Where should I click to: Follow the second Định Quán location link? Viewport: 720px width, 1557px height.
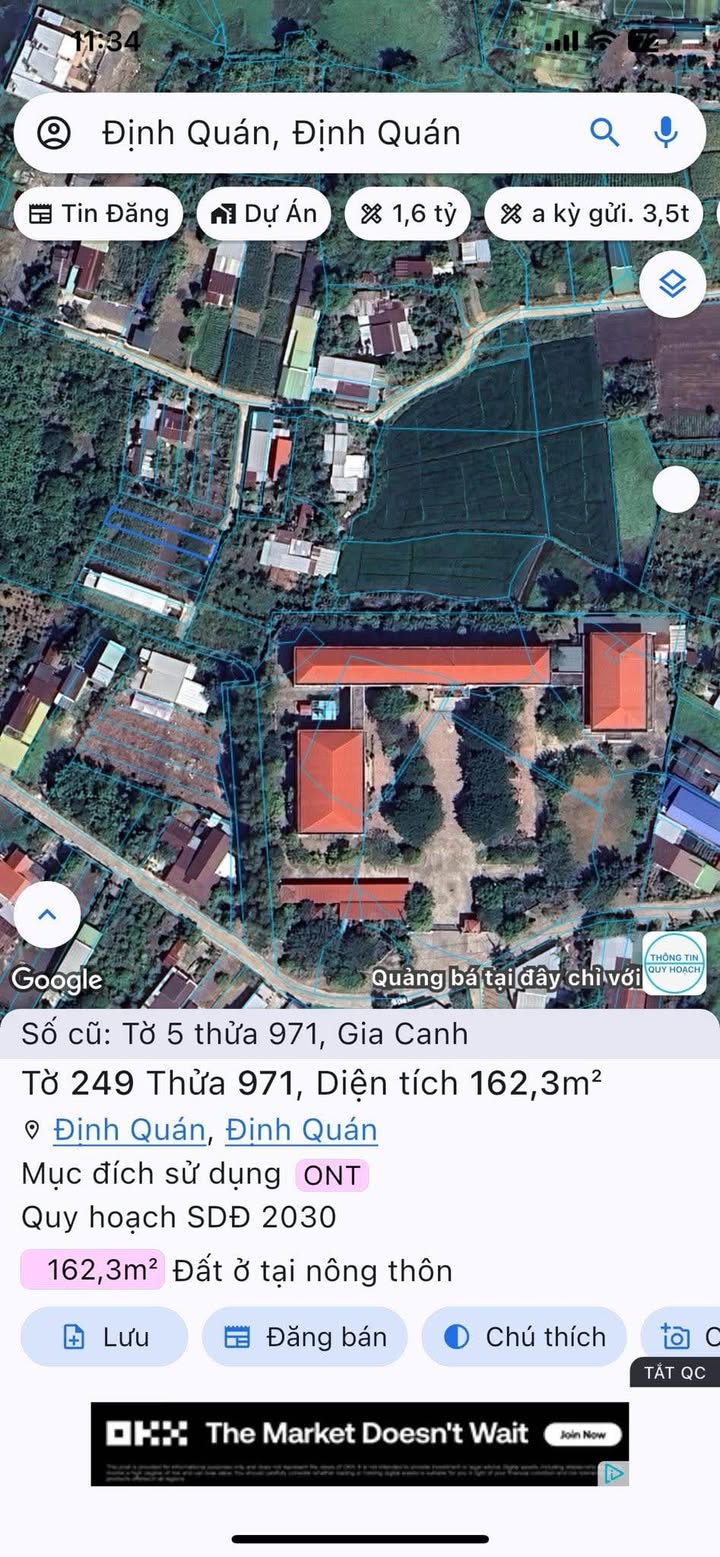tap(301, 1130)
